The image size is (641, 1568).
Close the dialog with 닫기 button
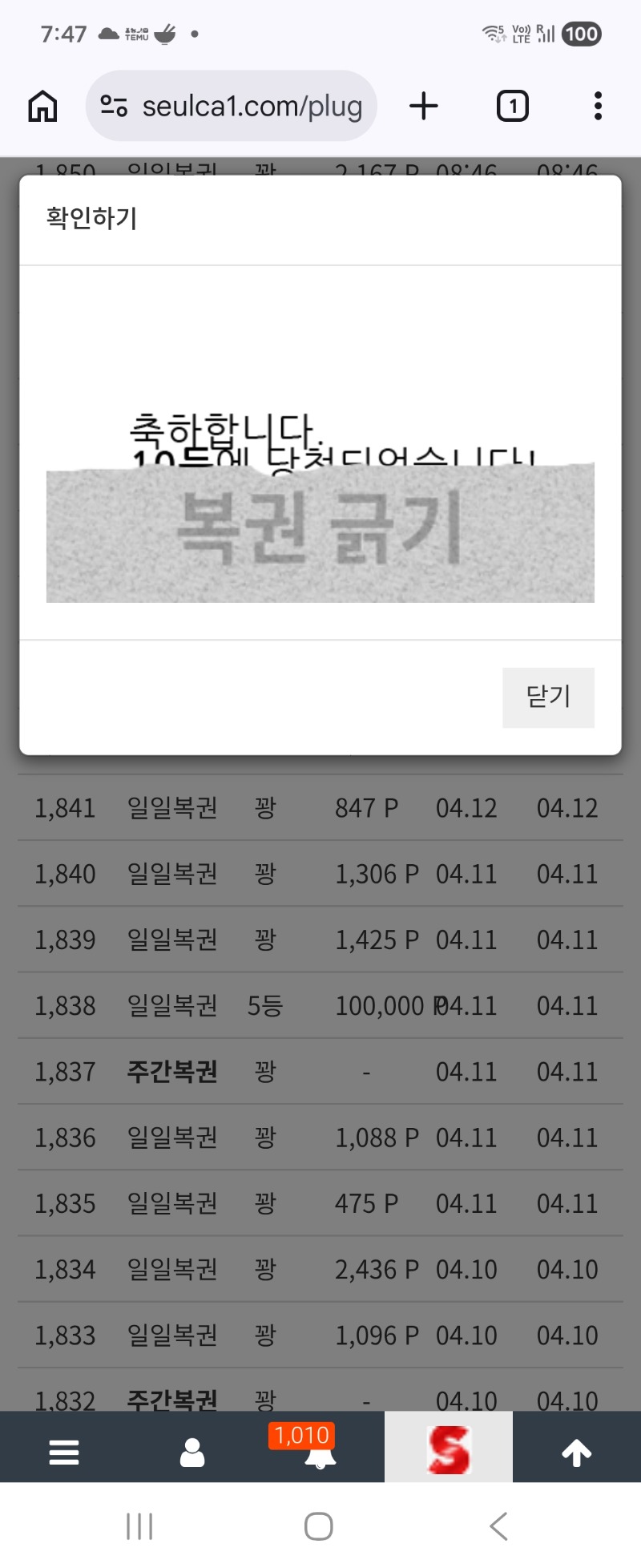tap(548, 697)
